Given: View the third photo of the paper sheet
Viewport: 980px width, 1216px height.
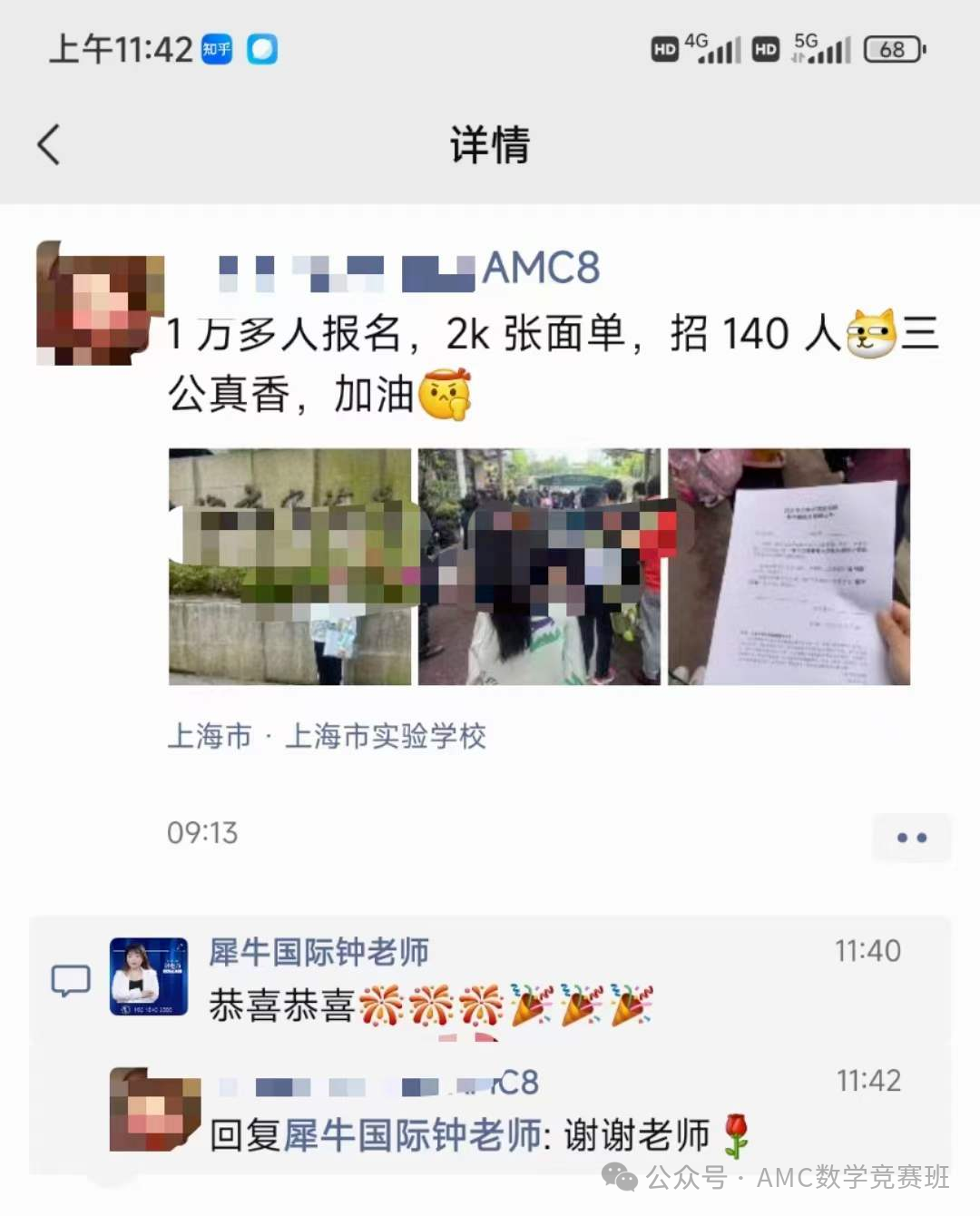Looking at the screenshot, I should (x=789, y=566).
